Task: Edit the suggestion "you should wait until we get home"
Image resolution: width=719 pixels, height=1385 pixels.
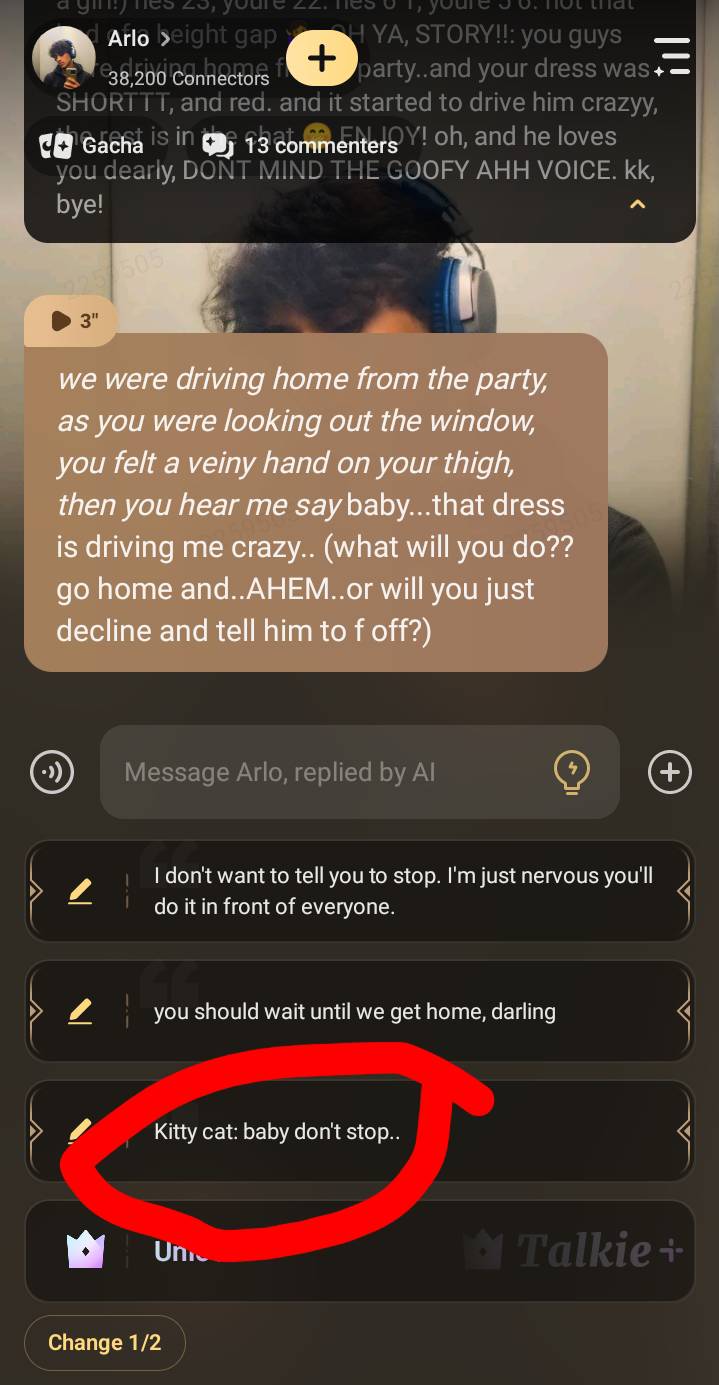Action: click(x=80, y=1012)
